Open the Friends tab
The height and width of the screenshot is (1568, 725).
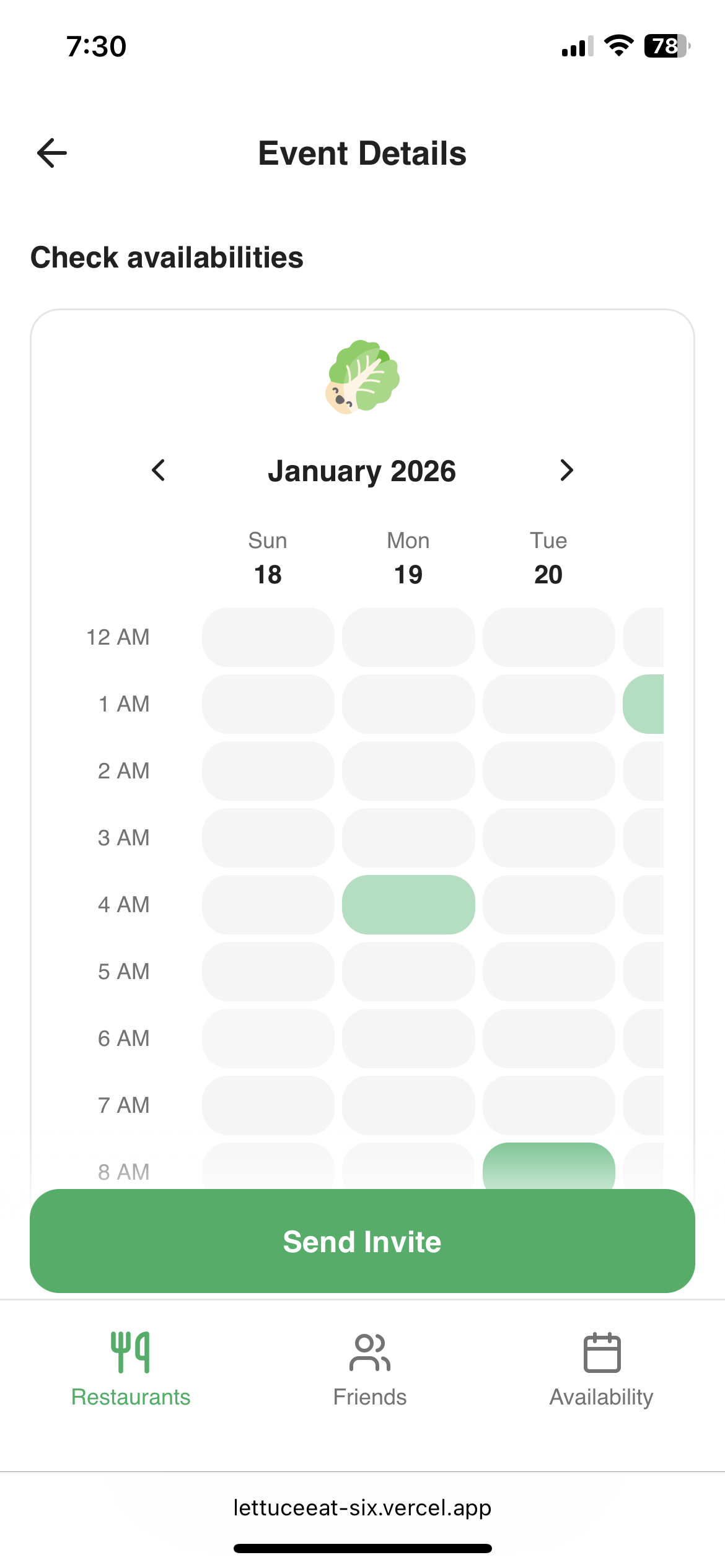coord(370,1369)
